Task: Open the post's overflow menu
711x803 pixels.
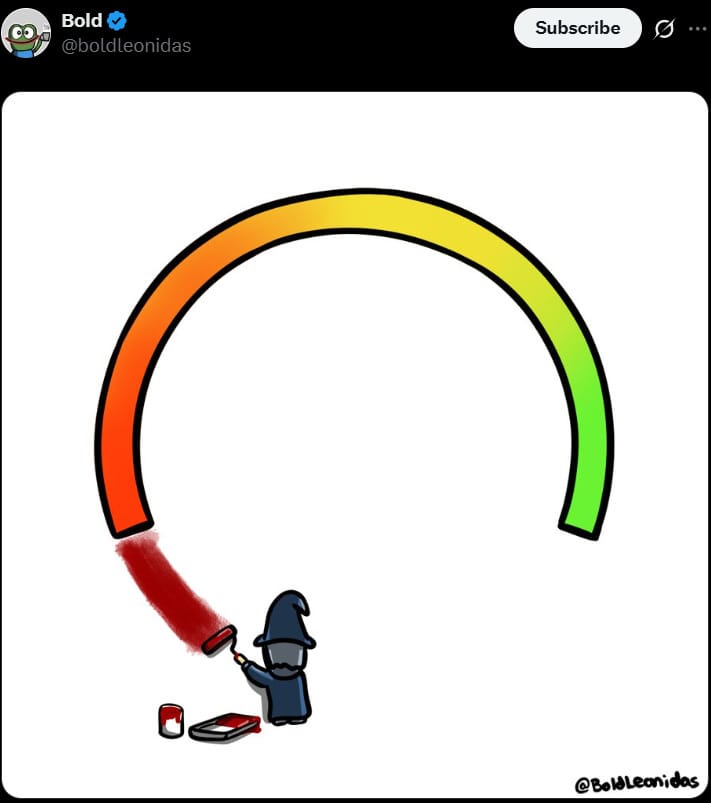Action: click(x=697, y=29)
